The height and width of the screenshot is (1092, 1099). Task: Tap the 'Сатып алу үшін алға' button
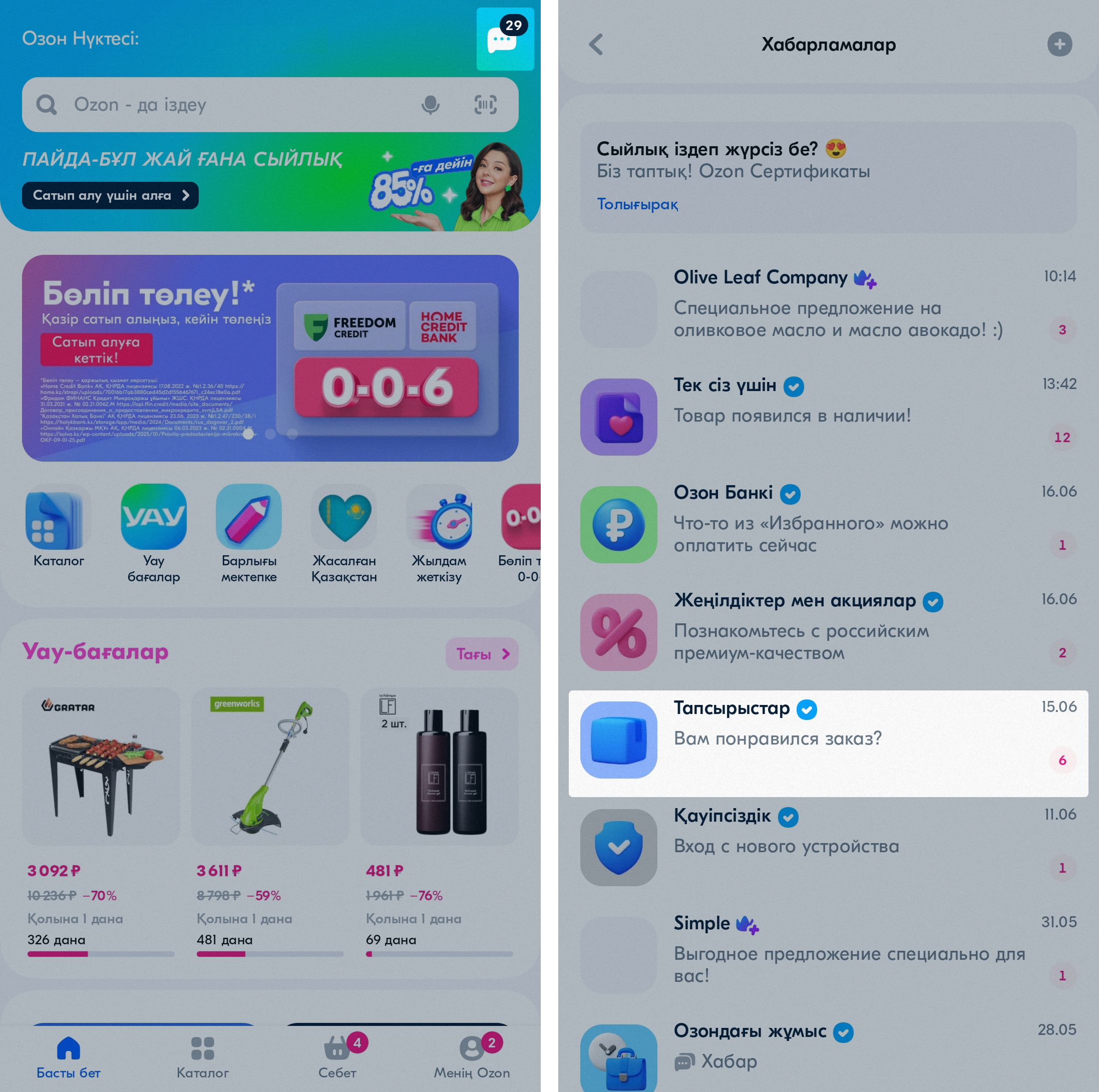110,196
